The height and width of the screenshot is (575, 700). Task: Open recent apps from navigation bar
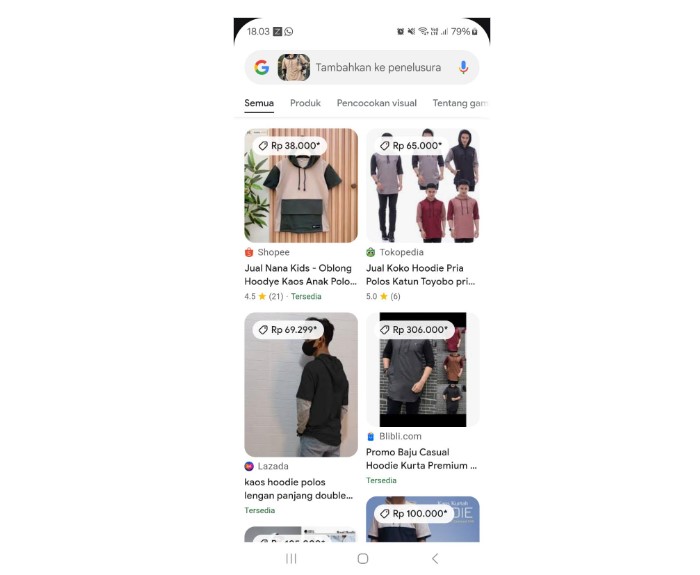click(291, 558)
